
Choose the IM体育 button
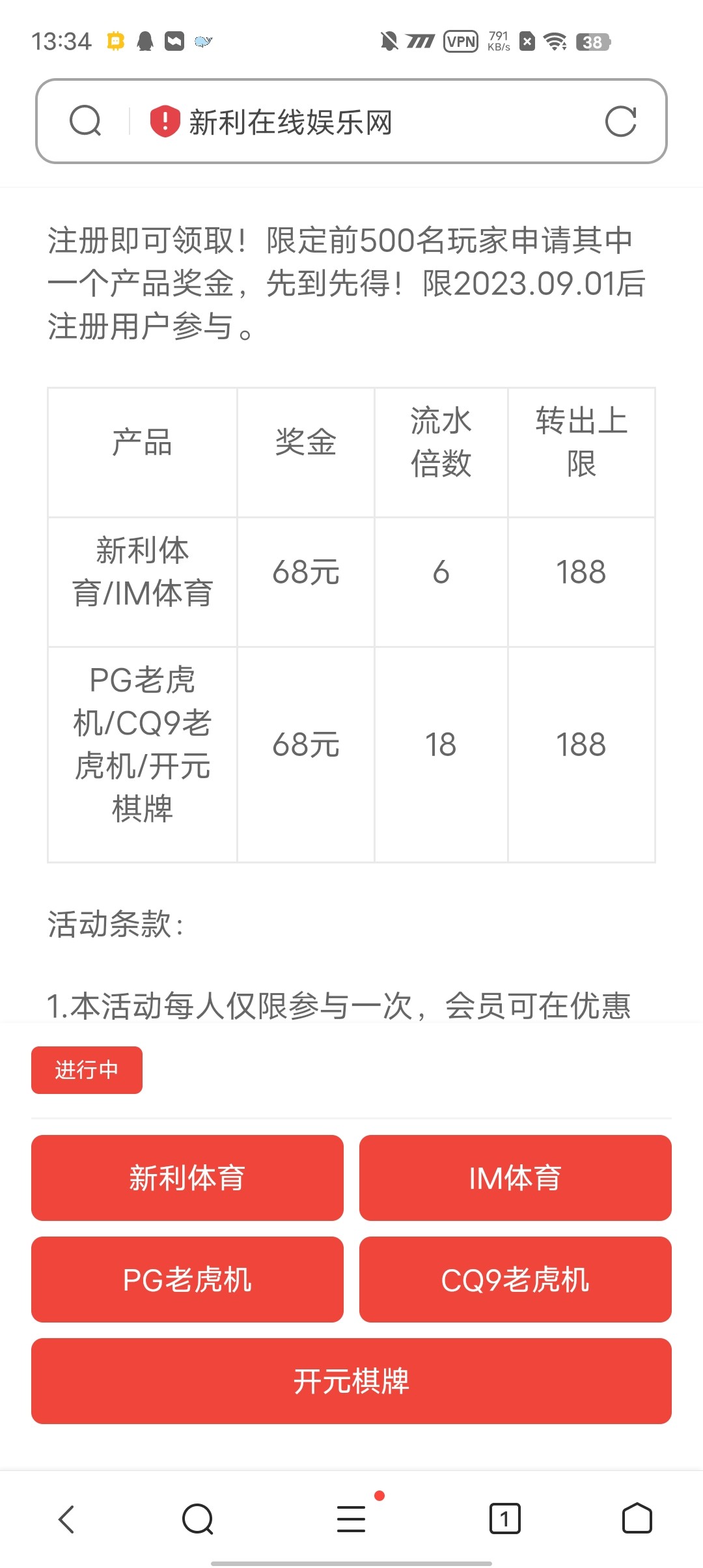(x=516, y=1178)
